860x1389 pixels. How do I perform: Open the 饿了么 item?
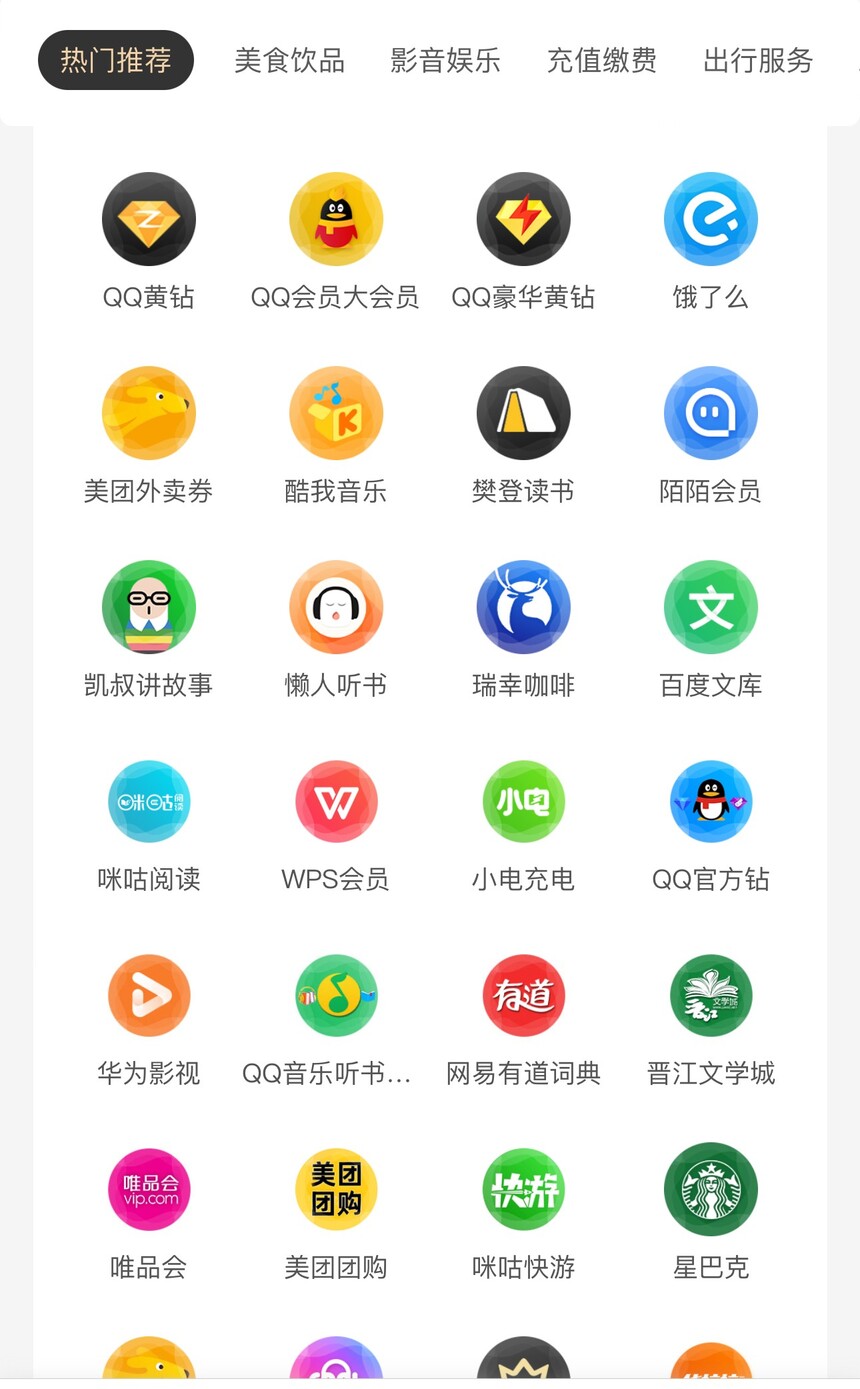tap(711, 219)
